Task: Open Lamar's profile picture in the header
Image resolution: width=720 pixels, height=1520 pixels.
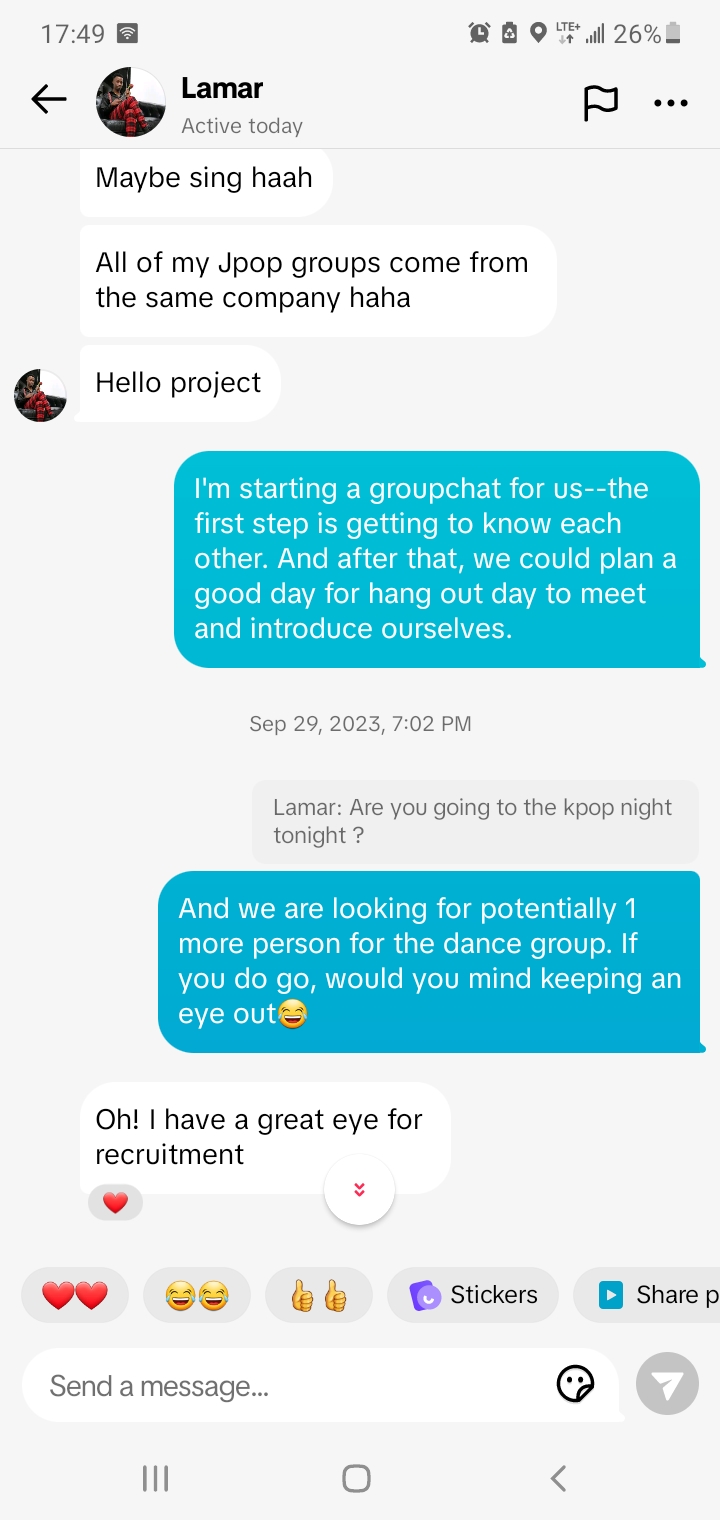Action: [130, 102]
